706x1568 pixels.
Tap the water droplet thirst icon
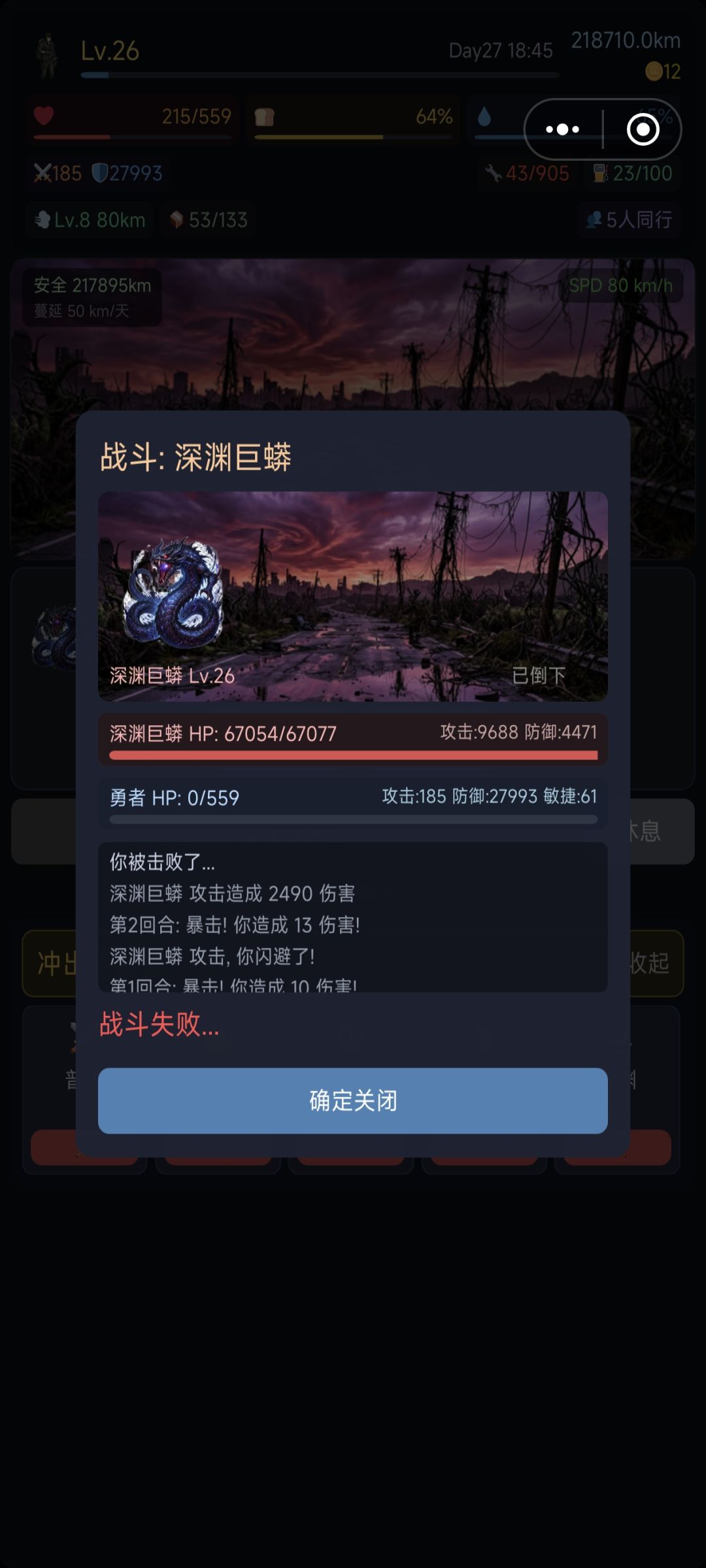pos(484,116)
